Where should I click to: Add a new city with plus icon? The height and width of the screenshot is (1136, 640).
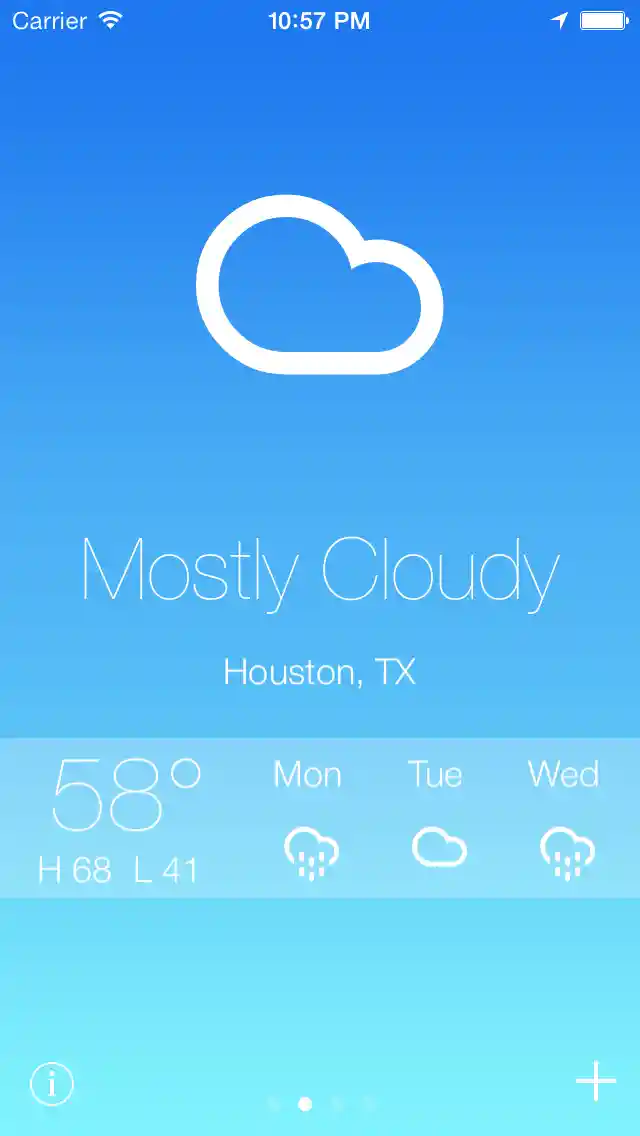(x=595, y=1081)
